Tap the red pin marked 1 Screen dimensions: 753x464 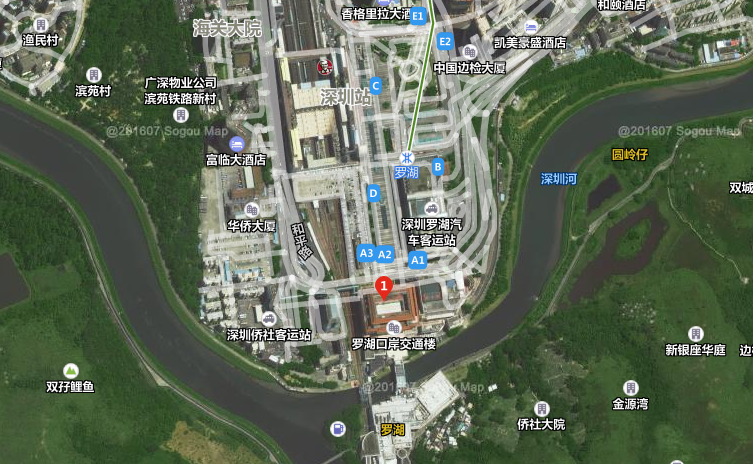383,288
